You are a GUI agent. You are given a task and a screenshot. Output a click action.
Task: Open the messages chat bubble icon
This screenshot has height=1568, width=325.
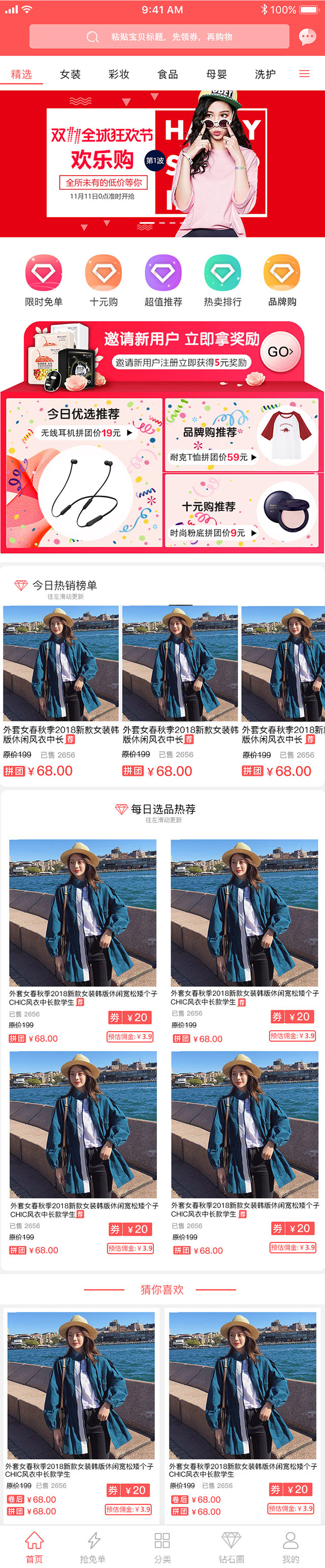(x=307, y=37)
